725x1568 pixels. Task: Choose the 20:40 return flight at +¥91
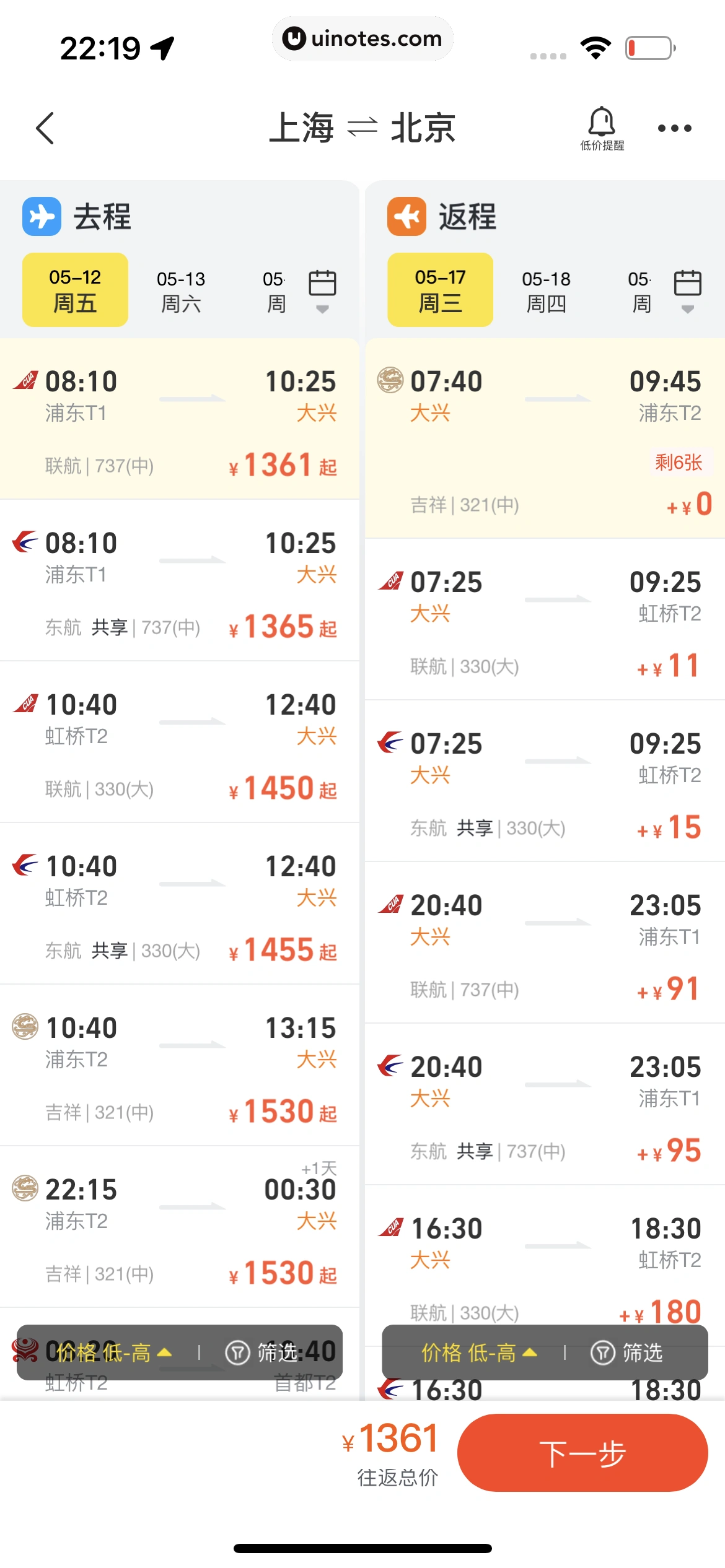[x=544, y=944]
